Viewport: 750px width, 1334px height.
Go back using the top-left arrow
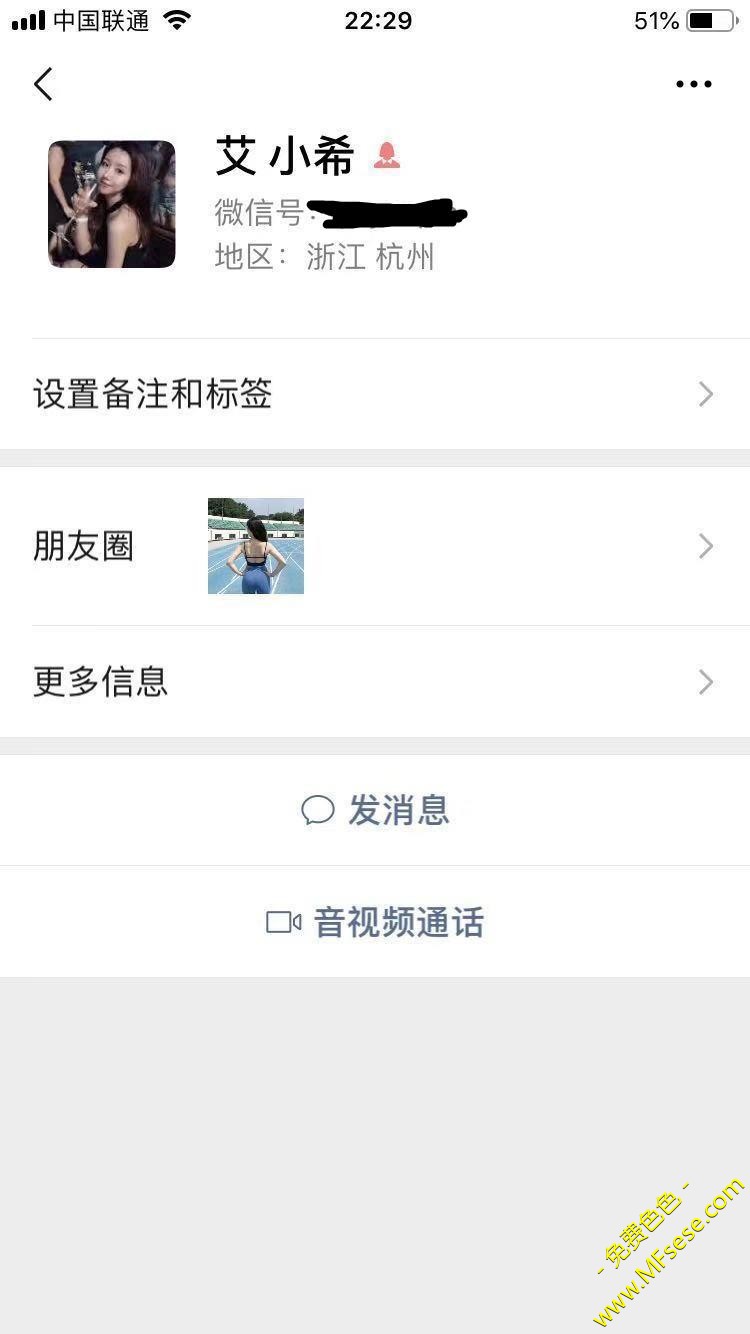point(43,85)
